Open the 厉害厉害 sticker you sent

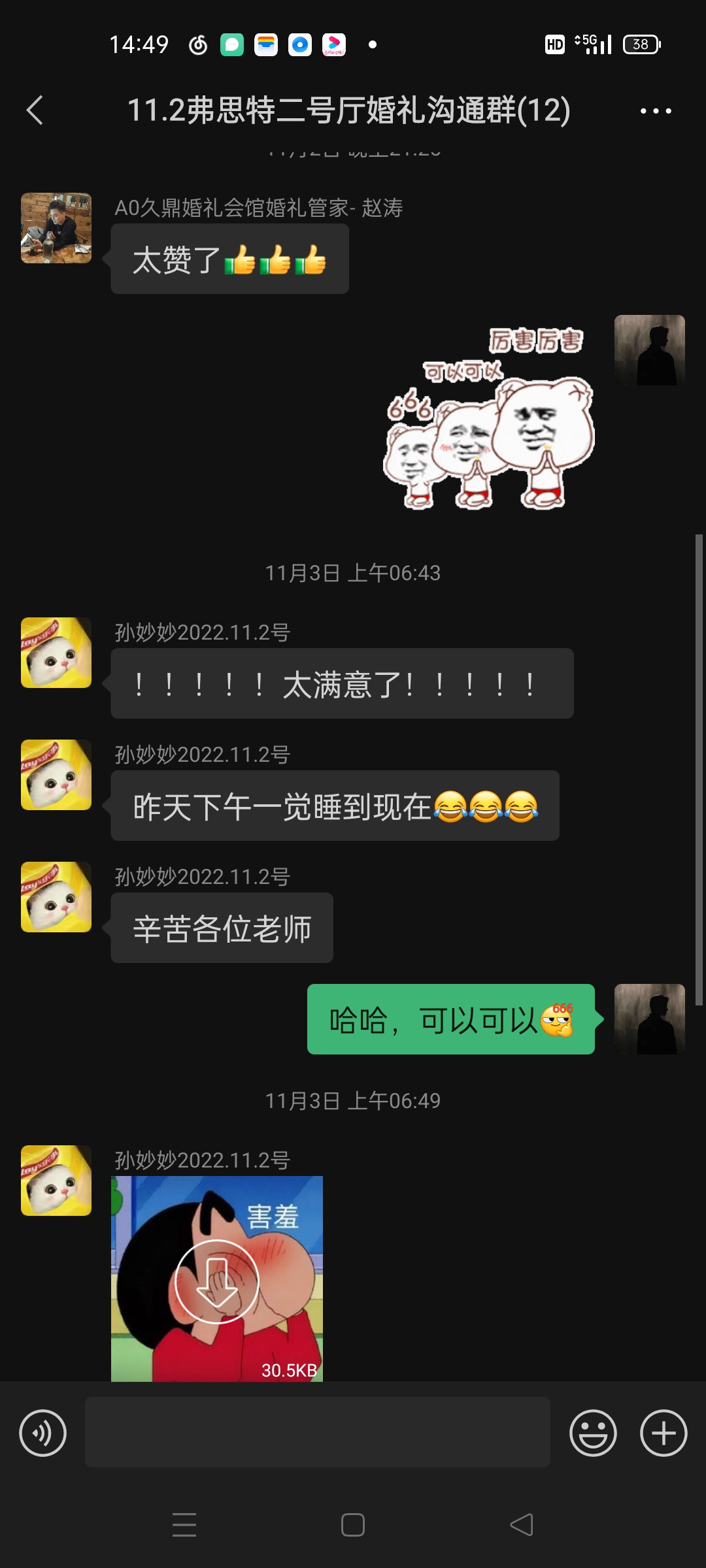[x=489, y=418]
